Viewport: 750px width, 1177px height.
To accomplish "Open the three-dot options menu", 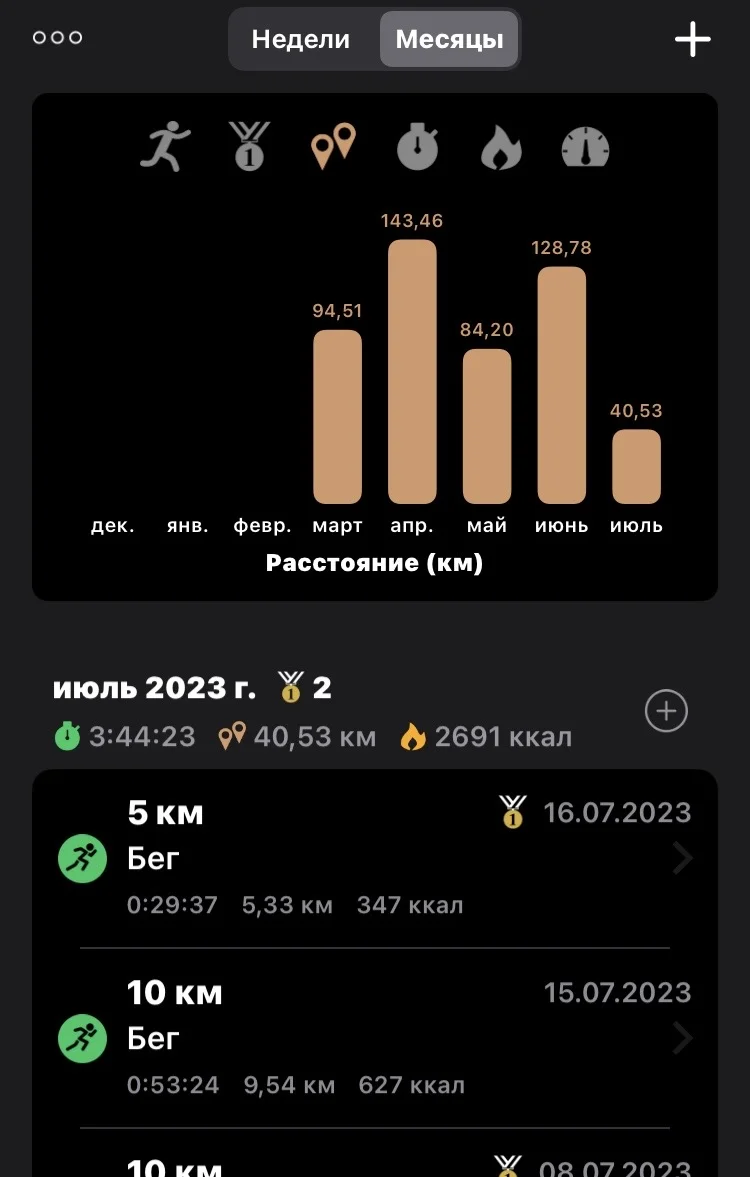I will pos(57,38).
